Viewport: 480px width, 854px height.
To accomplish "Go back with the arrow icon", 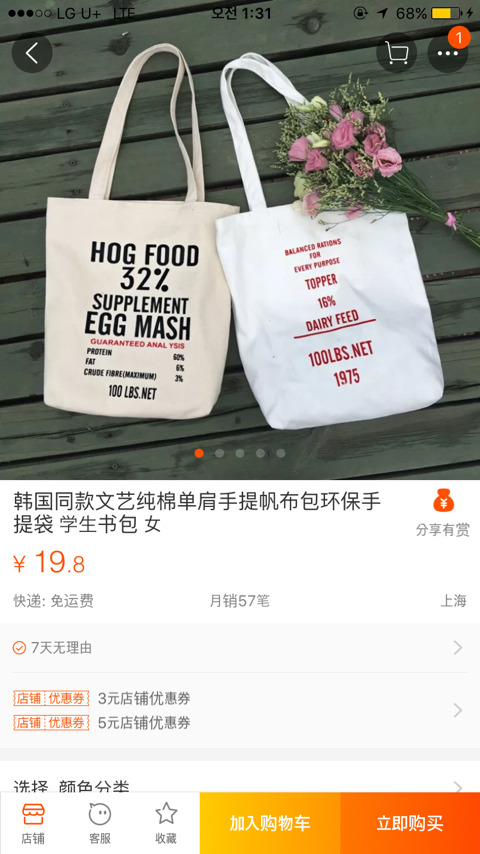I will [32, 53].
